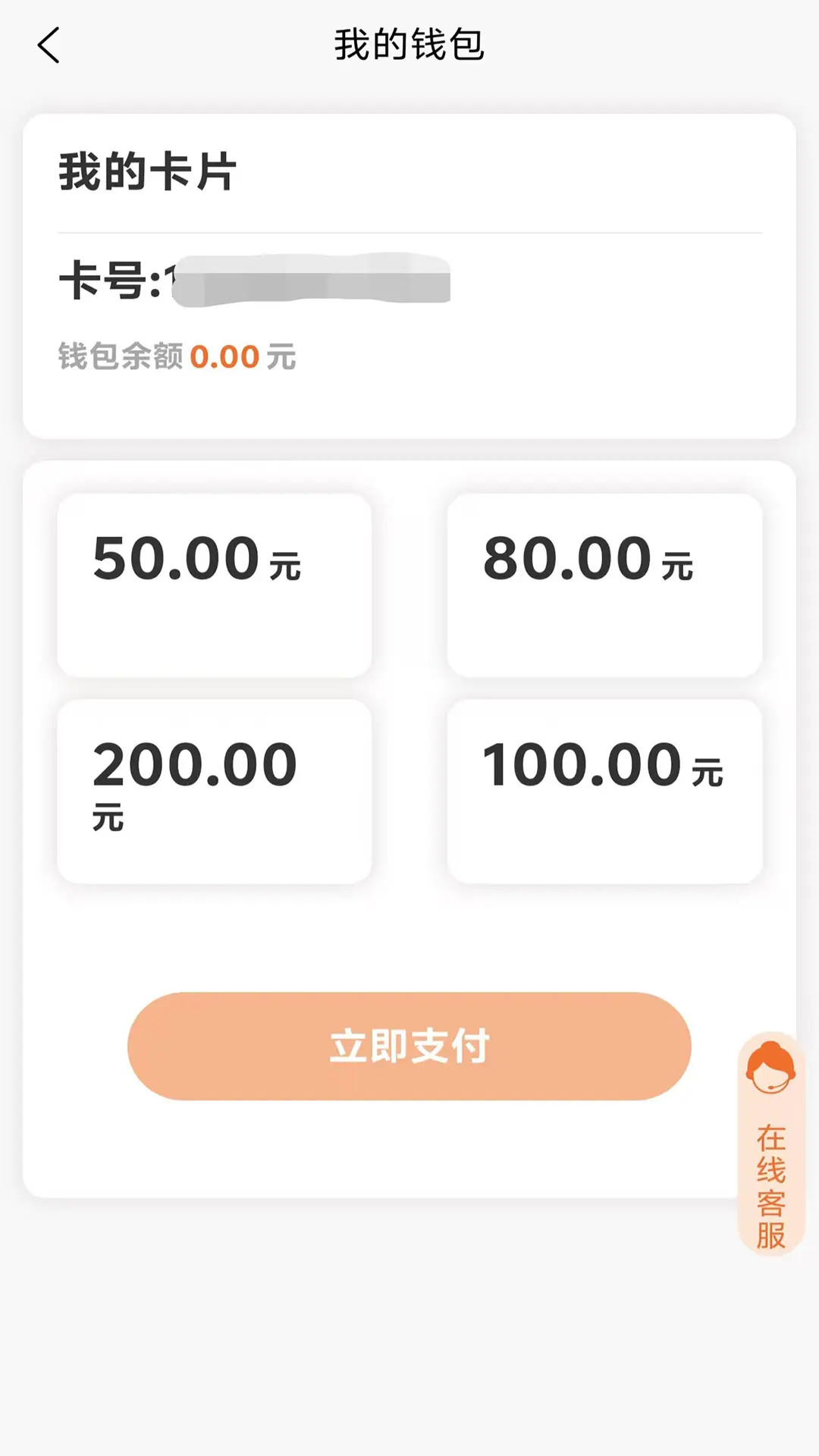Tap the orange 0.00 balance figure
Image resolution: width=819 pixels, height=1456 pixels.
coord(225,356)
